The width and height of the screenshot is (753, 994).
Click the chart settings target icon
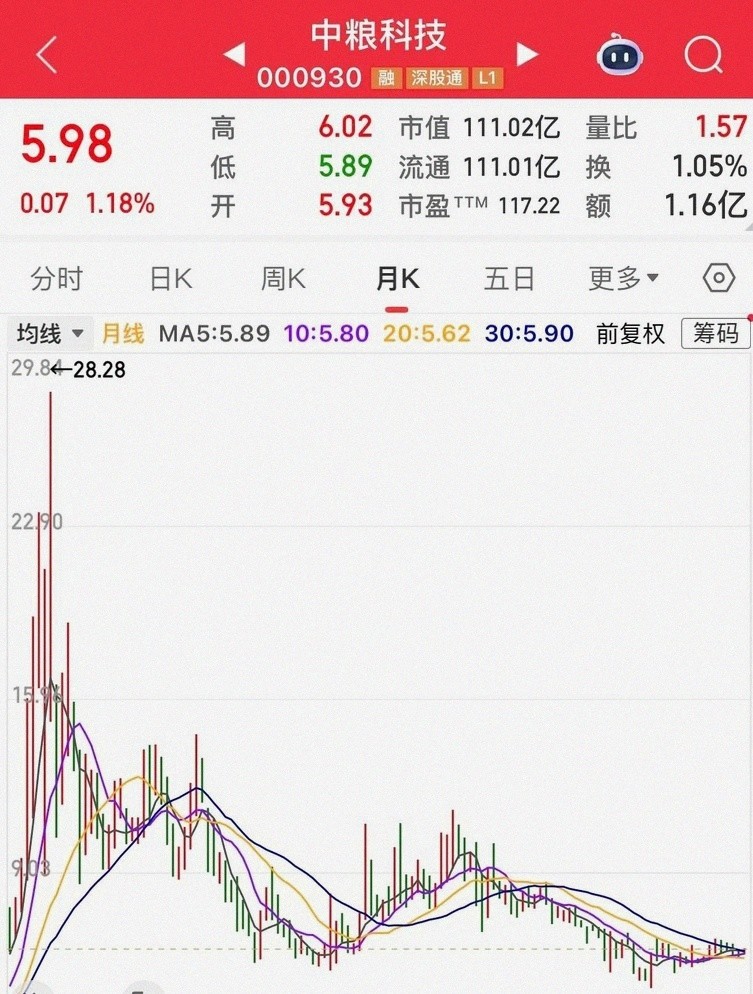(x=717, y=278)
